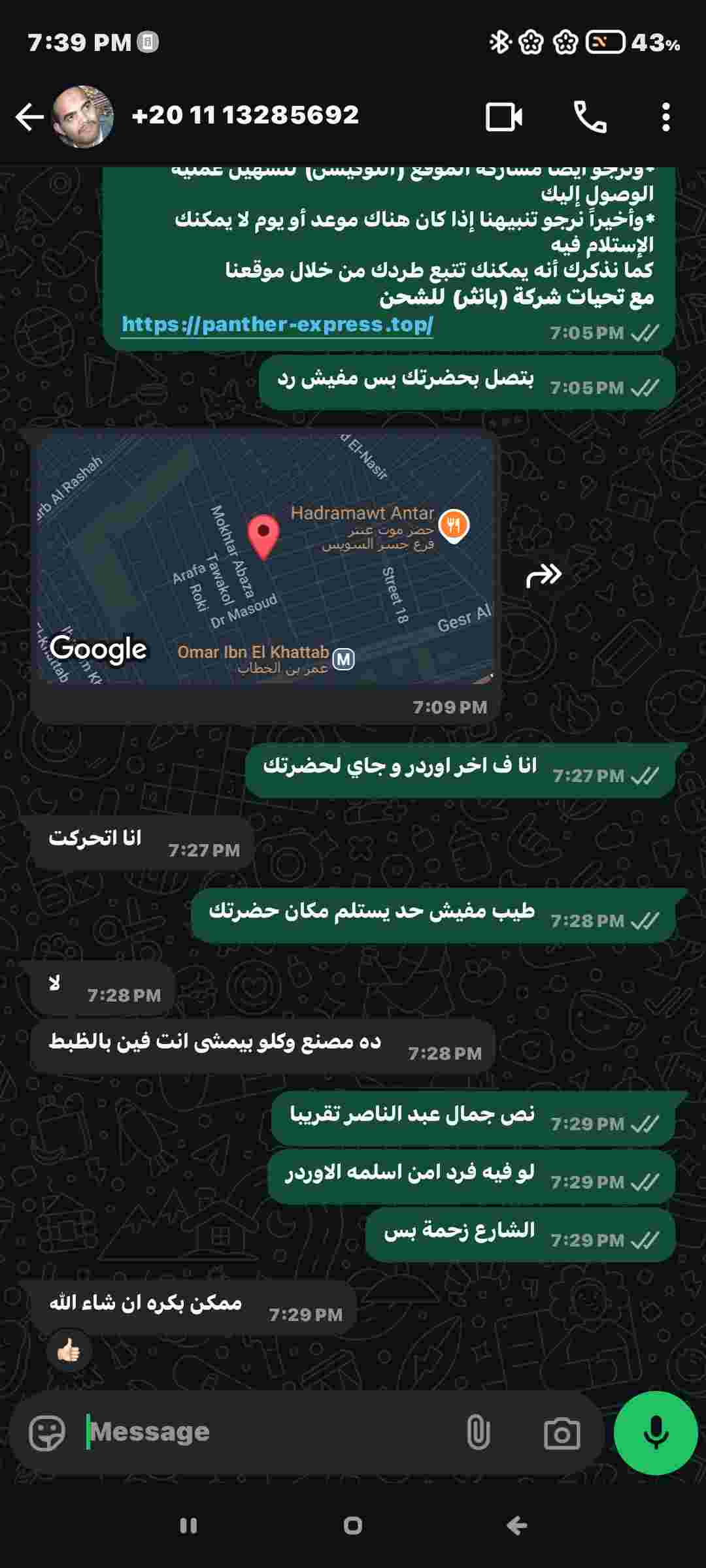The height and width of the screenshot is (1568, 706).
Task: Open the panther-express.top link
Action: (x=277, y=325)
